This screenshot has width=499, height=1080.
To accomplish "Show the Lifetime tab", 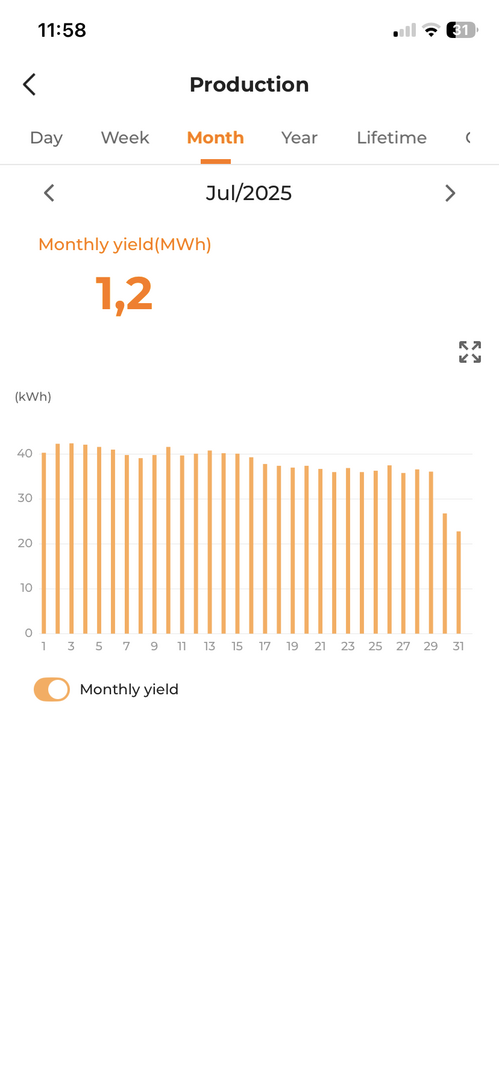I will tap(391, 138).
